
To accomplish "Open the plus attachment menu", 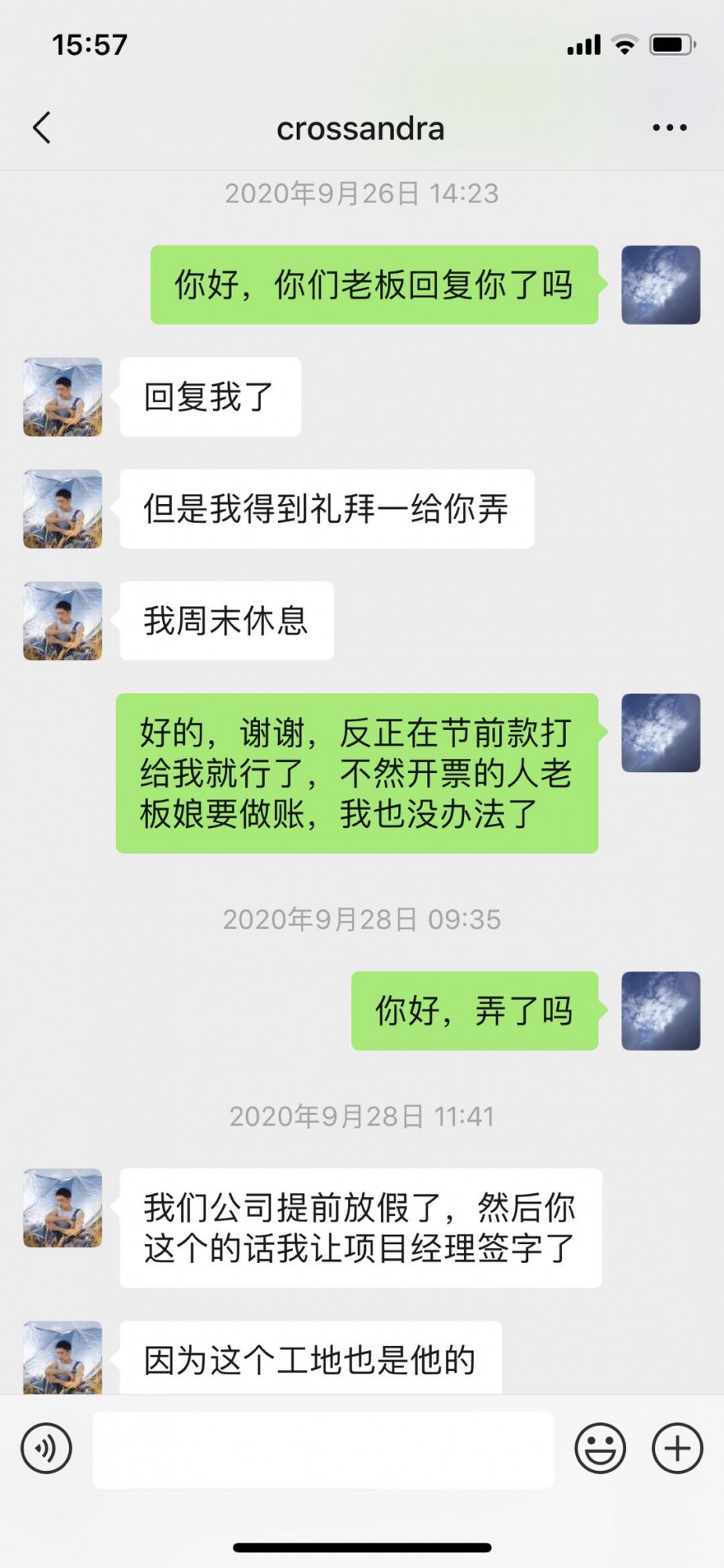I will point(677,1448).
